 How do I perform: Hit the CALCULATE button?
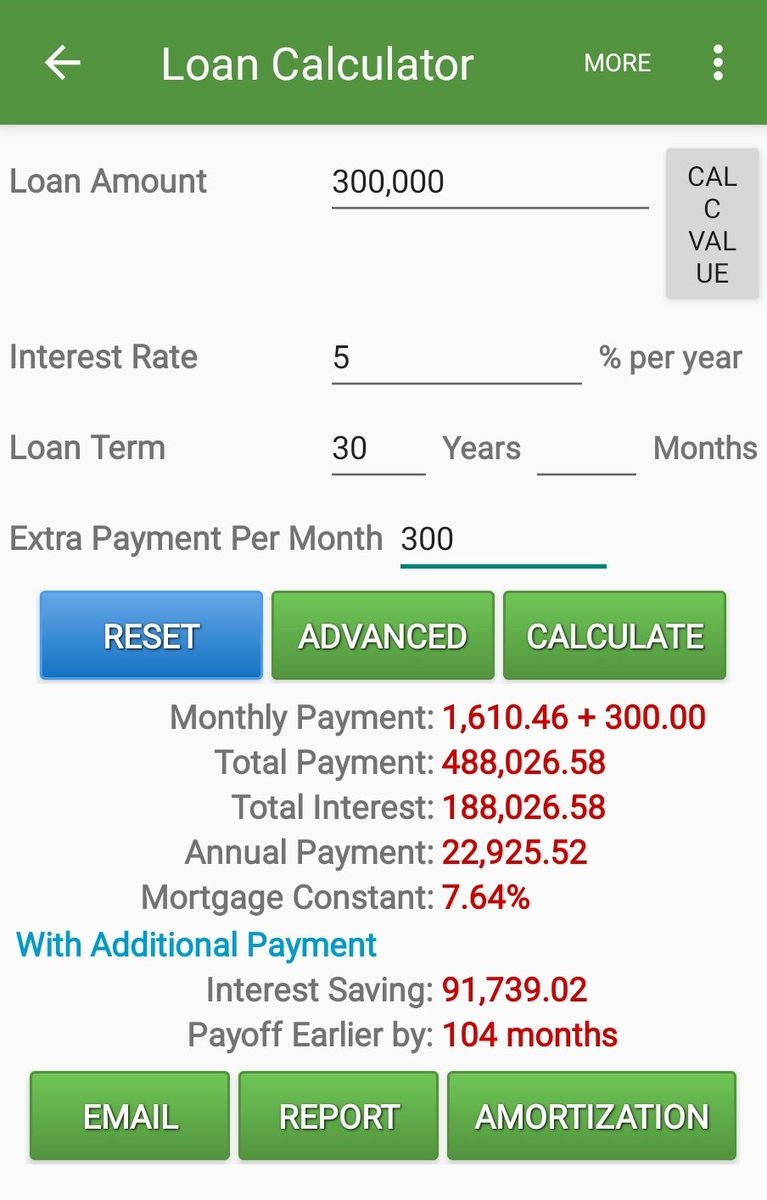coord(614,636)
